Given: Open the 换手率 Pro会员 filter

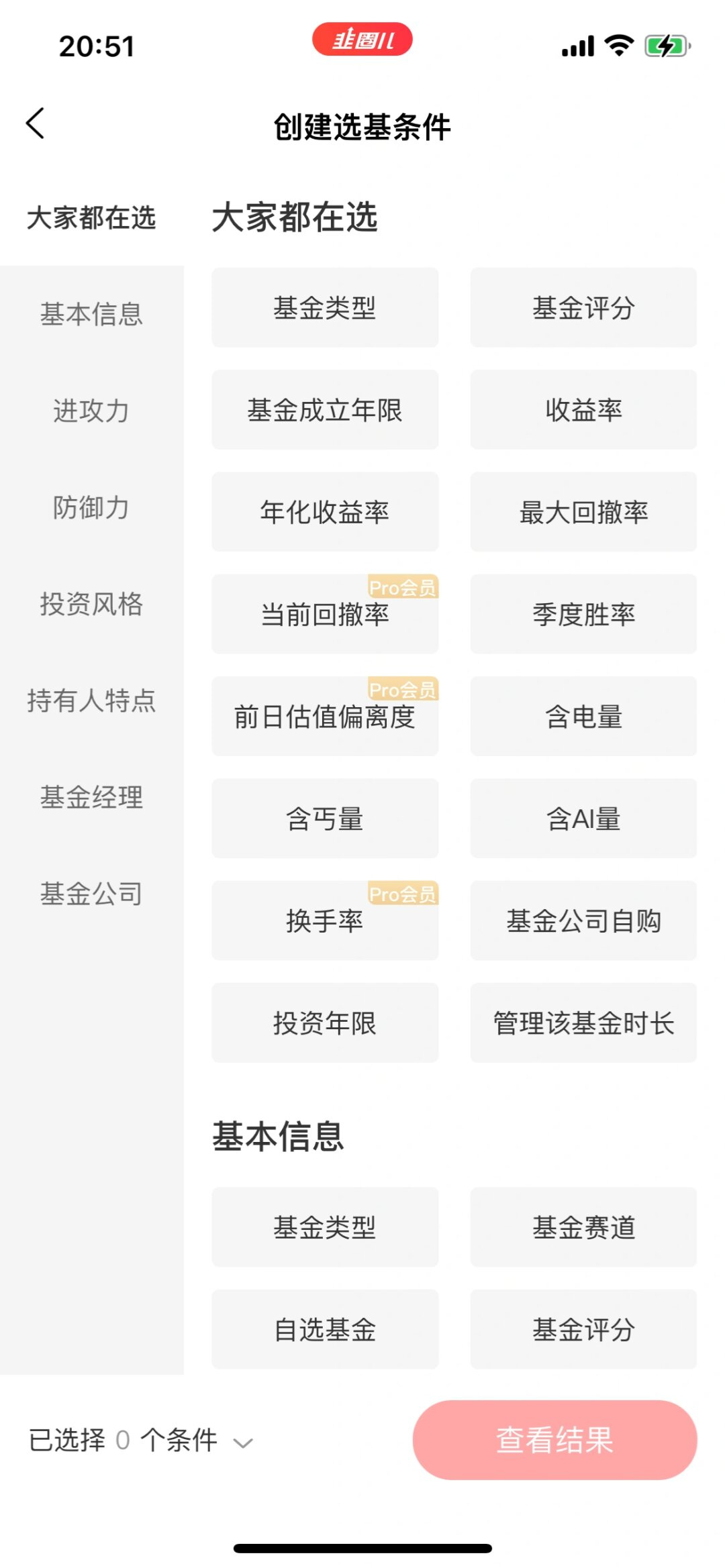Looking at the screenshot, I should [325, 921].
